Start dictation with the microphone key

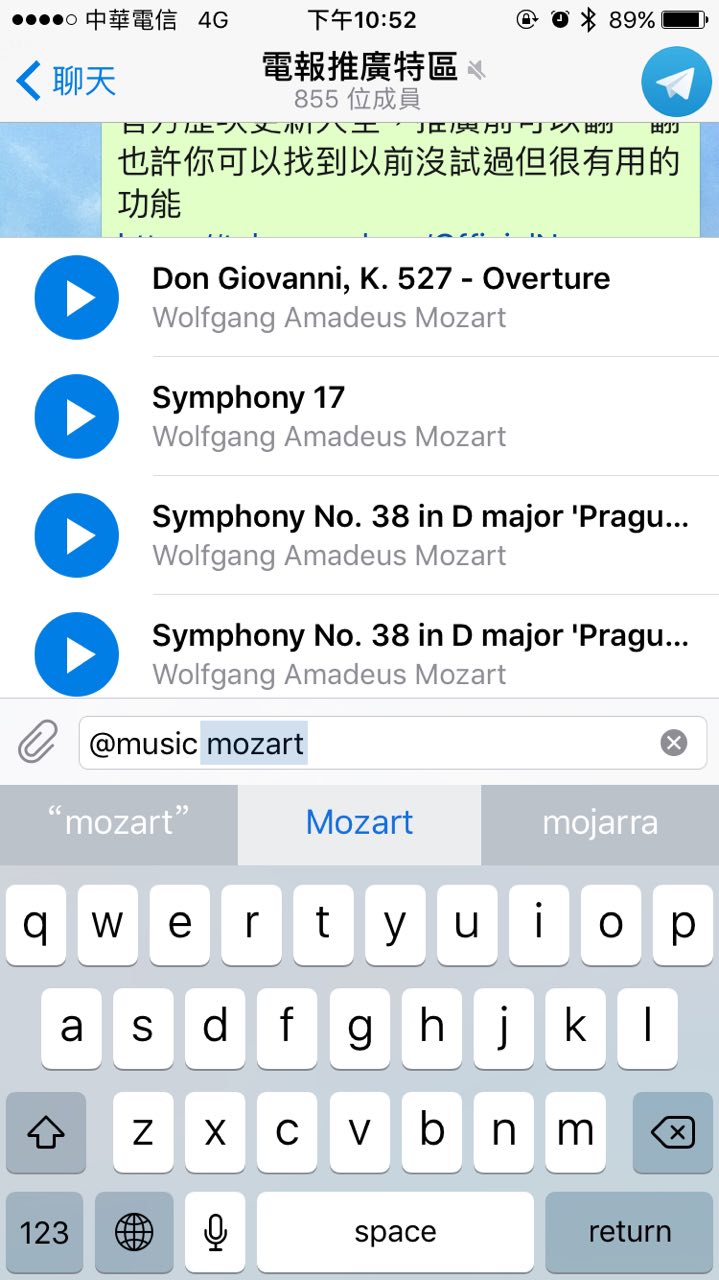pyautogui.click(x=215, y=1232)
